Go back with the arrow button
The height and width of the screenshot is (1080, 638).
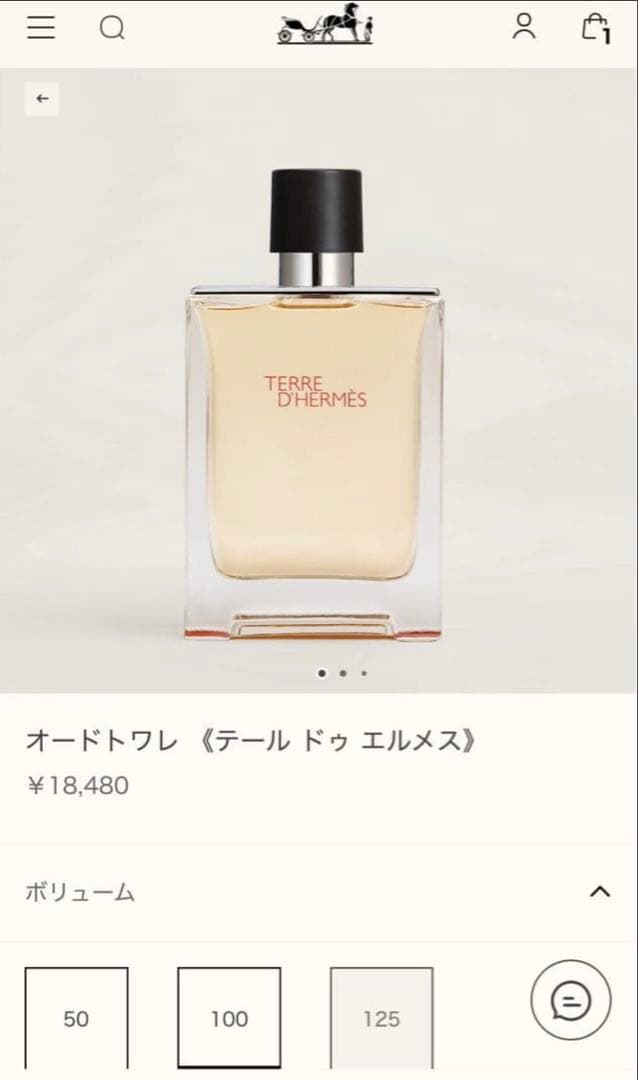tap(41, 98)
